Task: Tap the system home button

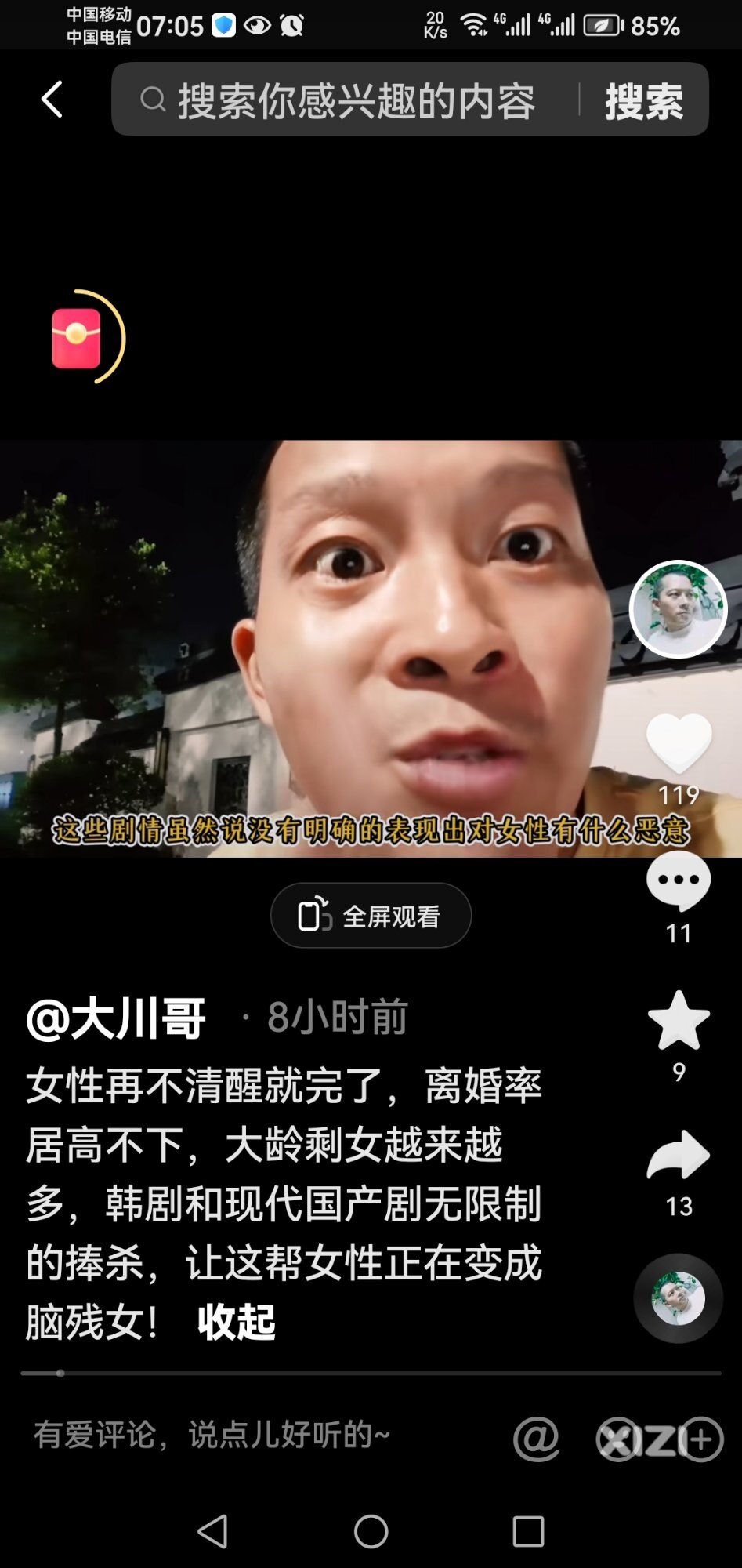Action: (371, 1531)
